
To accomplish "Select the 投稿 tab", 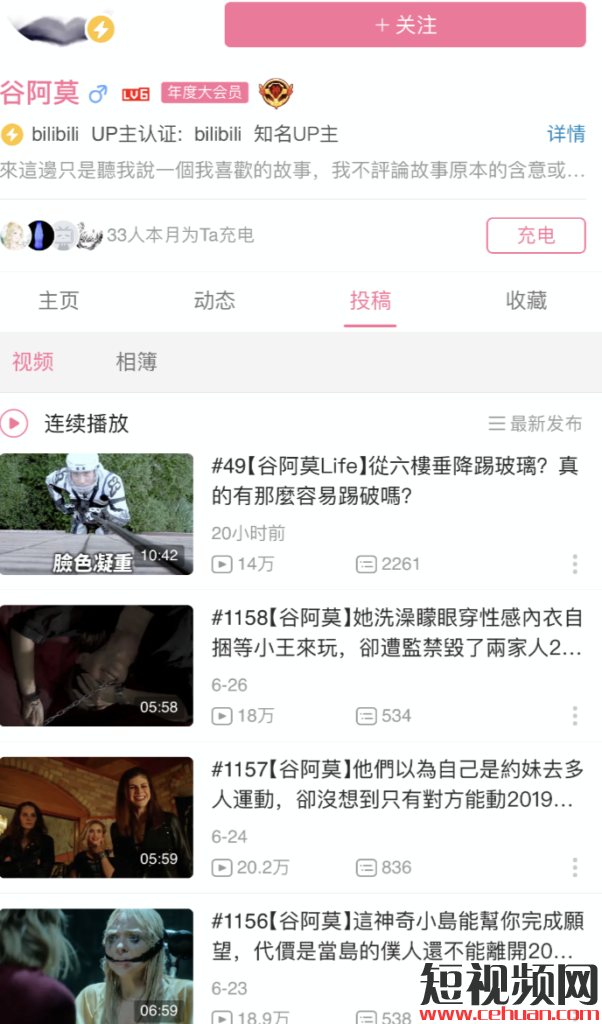I will click(370, 300).
